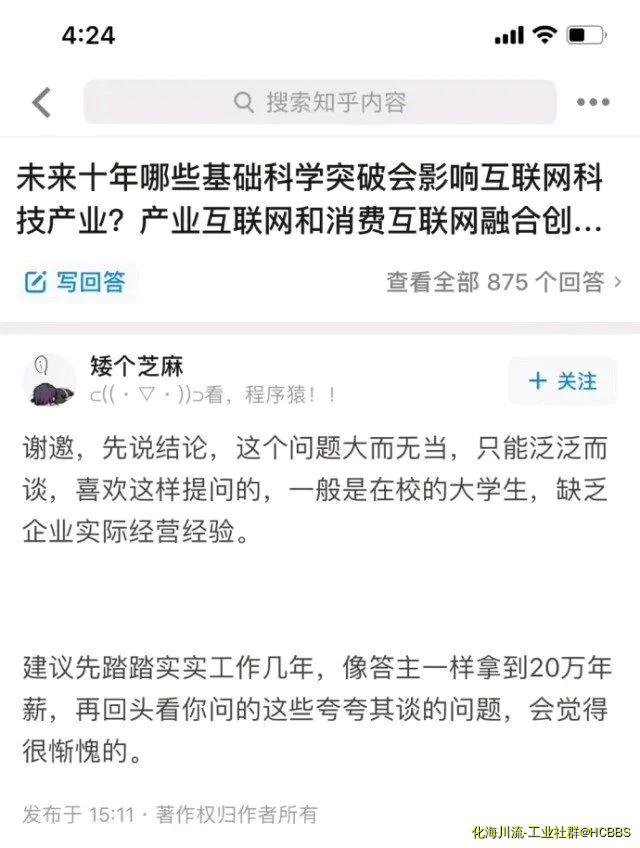
Task: Open the three-dot overflow menu
Action: 593,102
